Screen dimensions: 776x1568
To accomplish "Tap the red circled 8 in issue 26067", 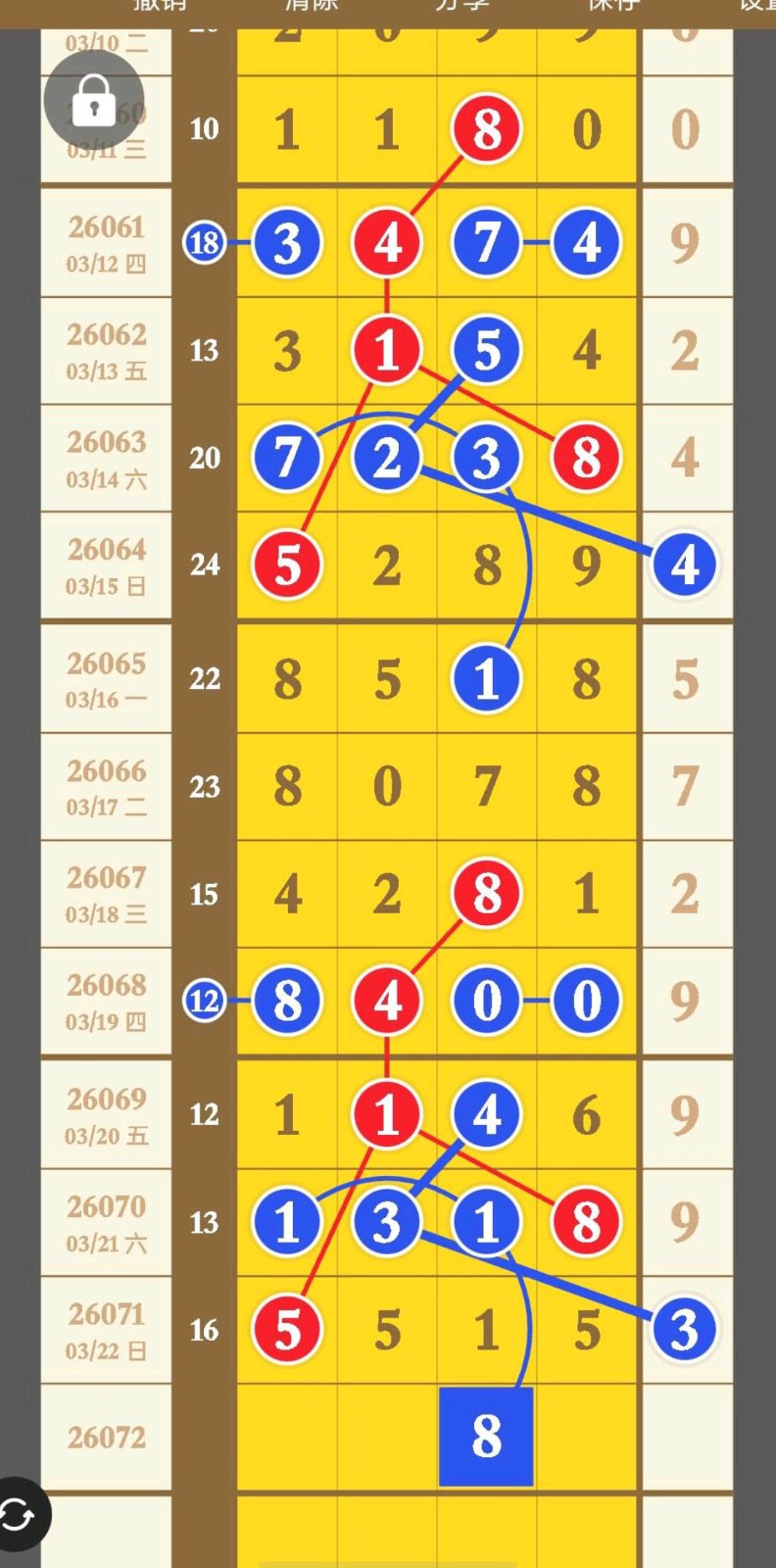I will tap(486, 894).
